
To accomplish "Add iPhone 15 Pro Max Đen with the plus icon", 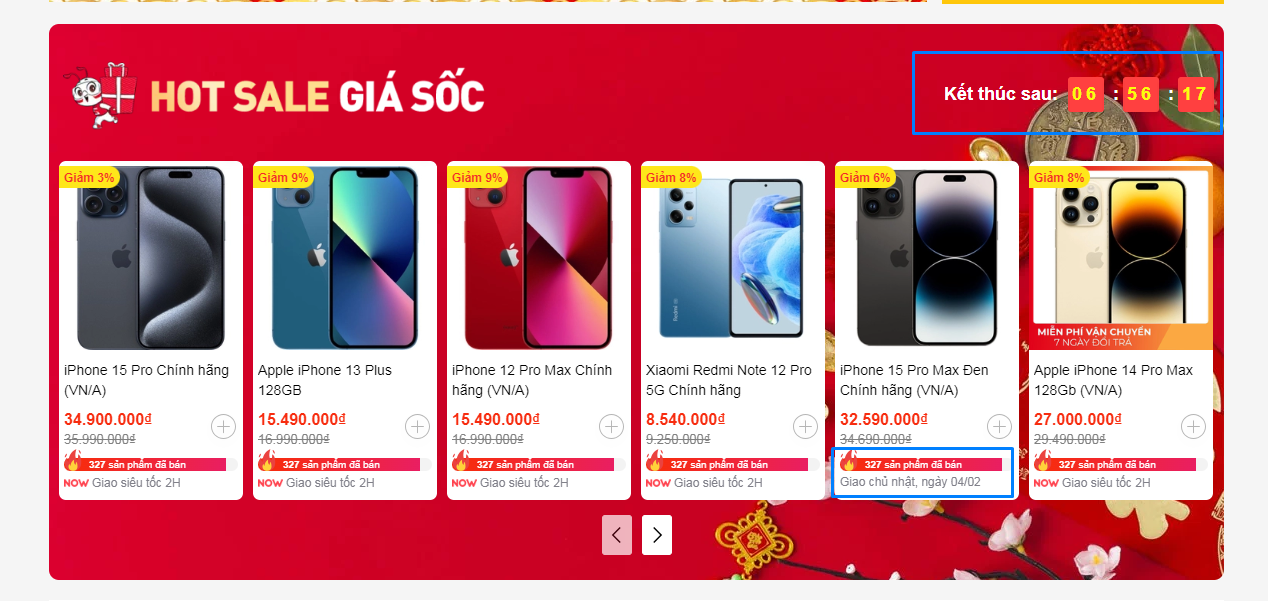I will click(x=999, y=427).
